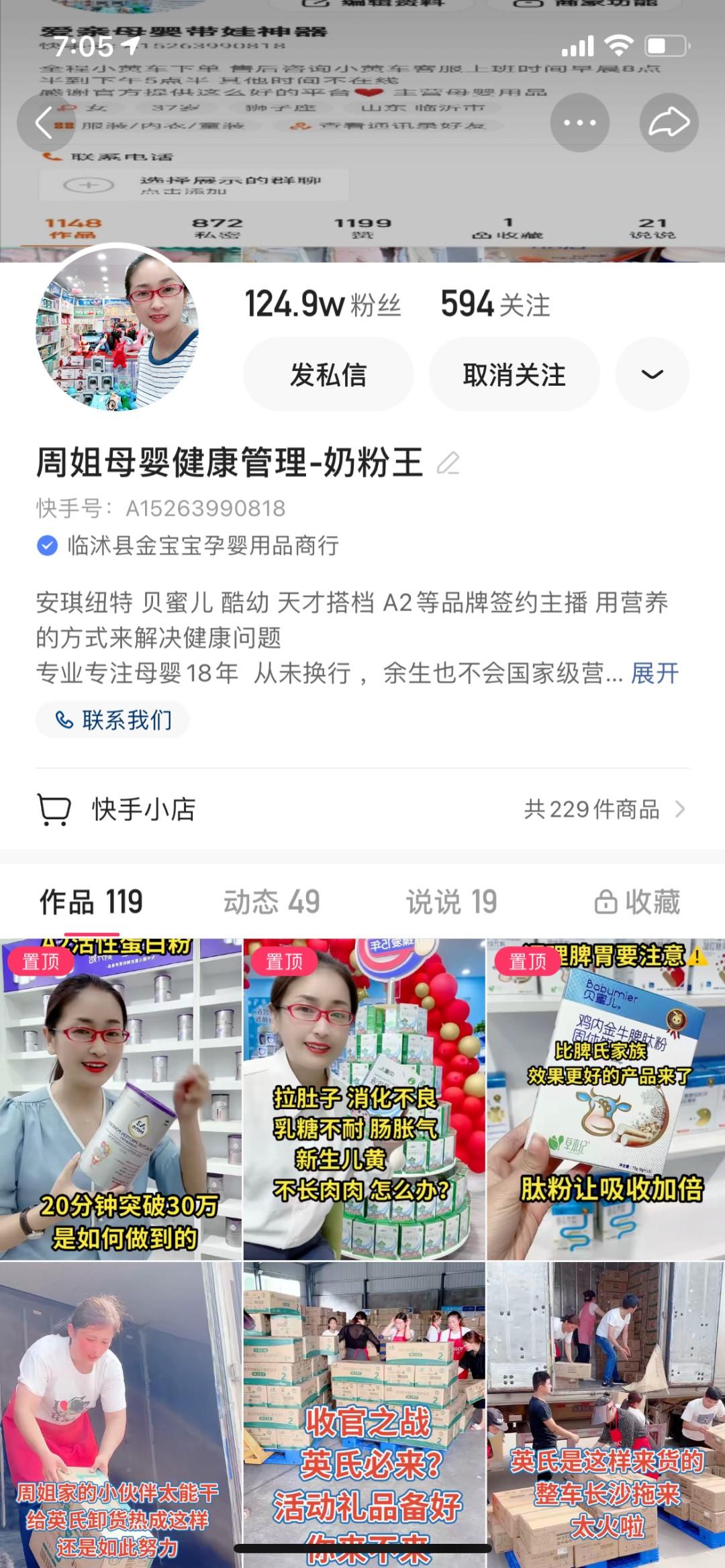Open the pinned video 拉肚子 消化不良
This screenshot has height=1568, width=725.
[364, 1099]
